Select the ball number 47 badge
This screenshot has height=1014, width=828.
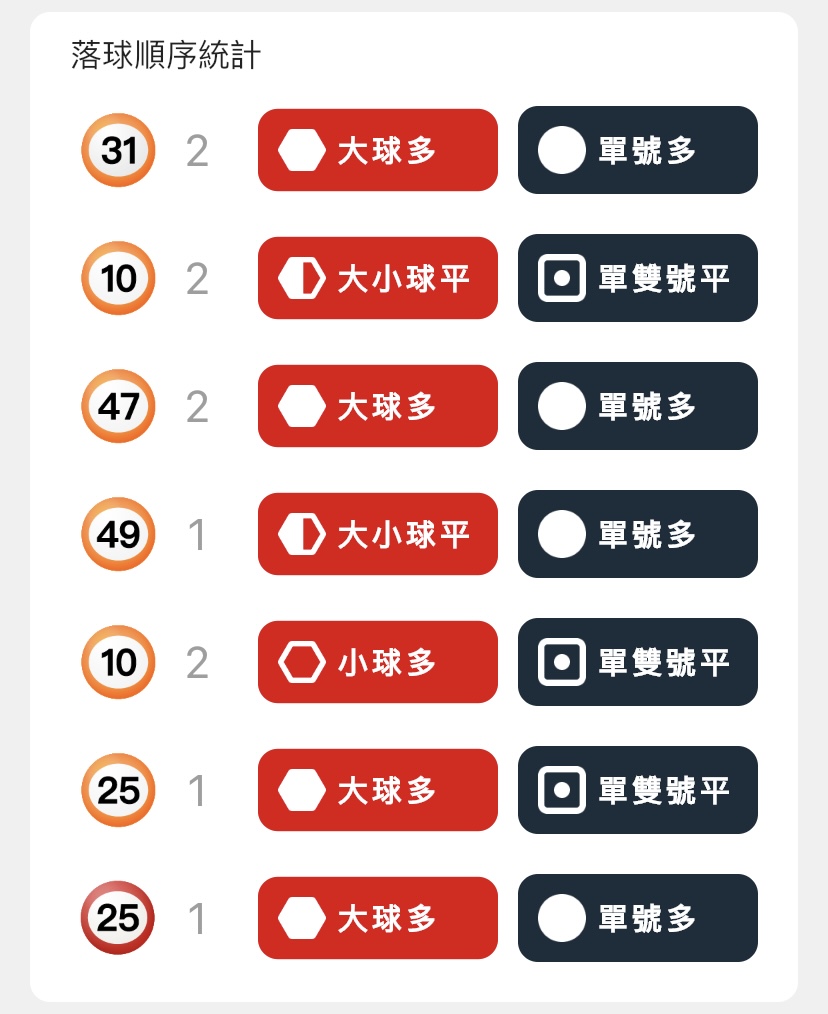pos(117,406)
